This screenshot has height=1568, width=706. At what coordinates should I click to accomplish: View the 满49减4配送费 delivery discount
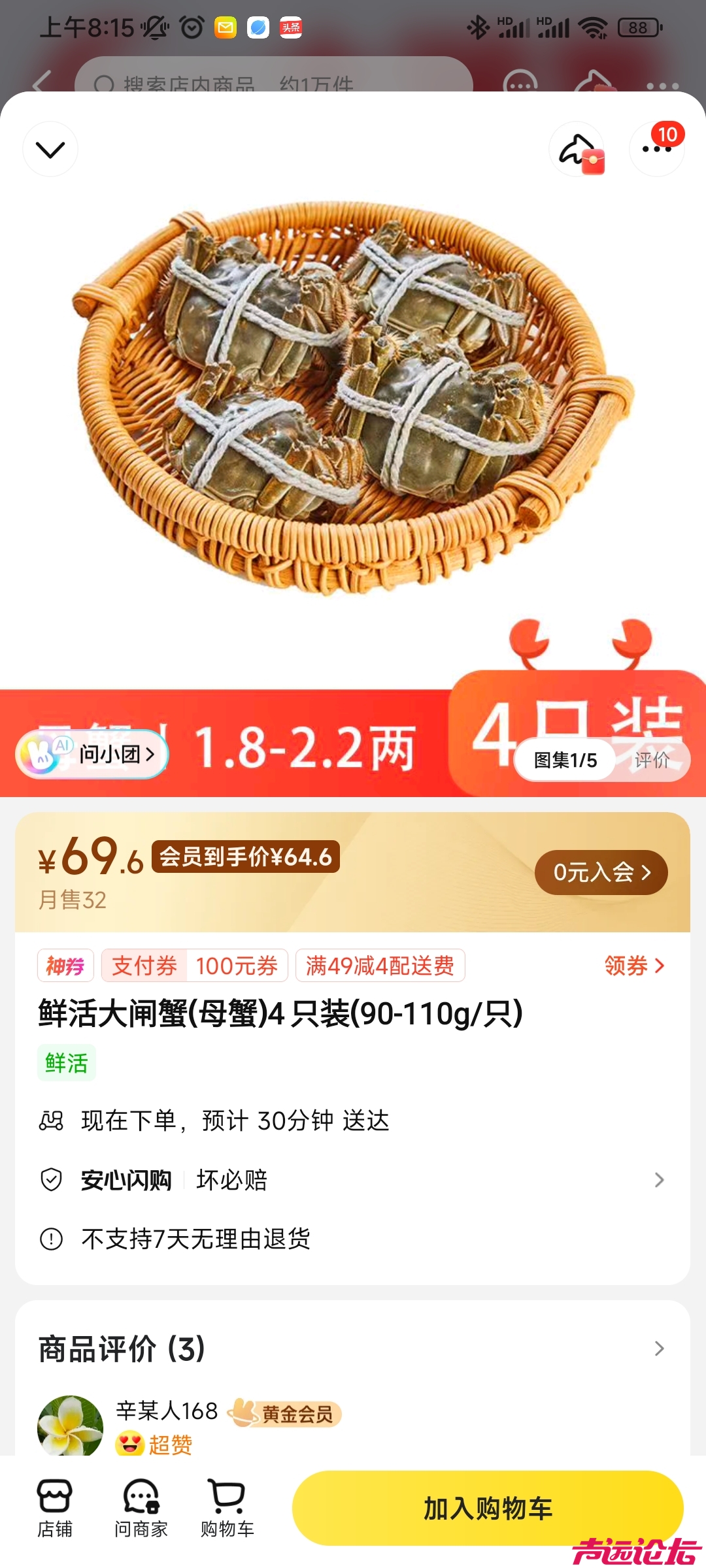[x=380, y=966]
